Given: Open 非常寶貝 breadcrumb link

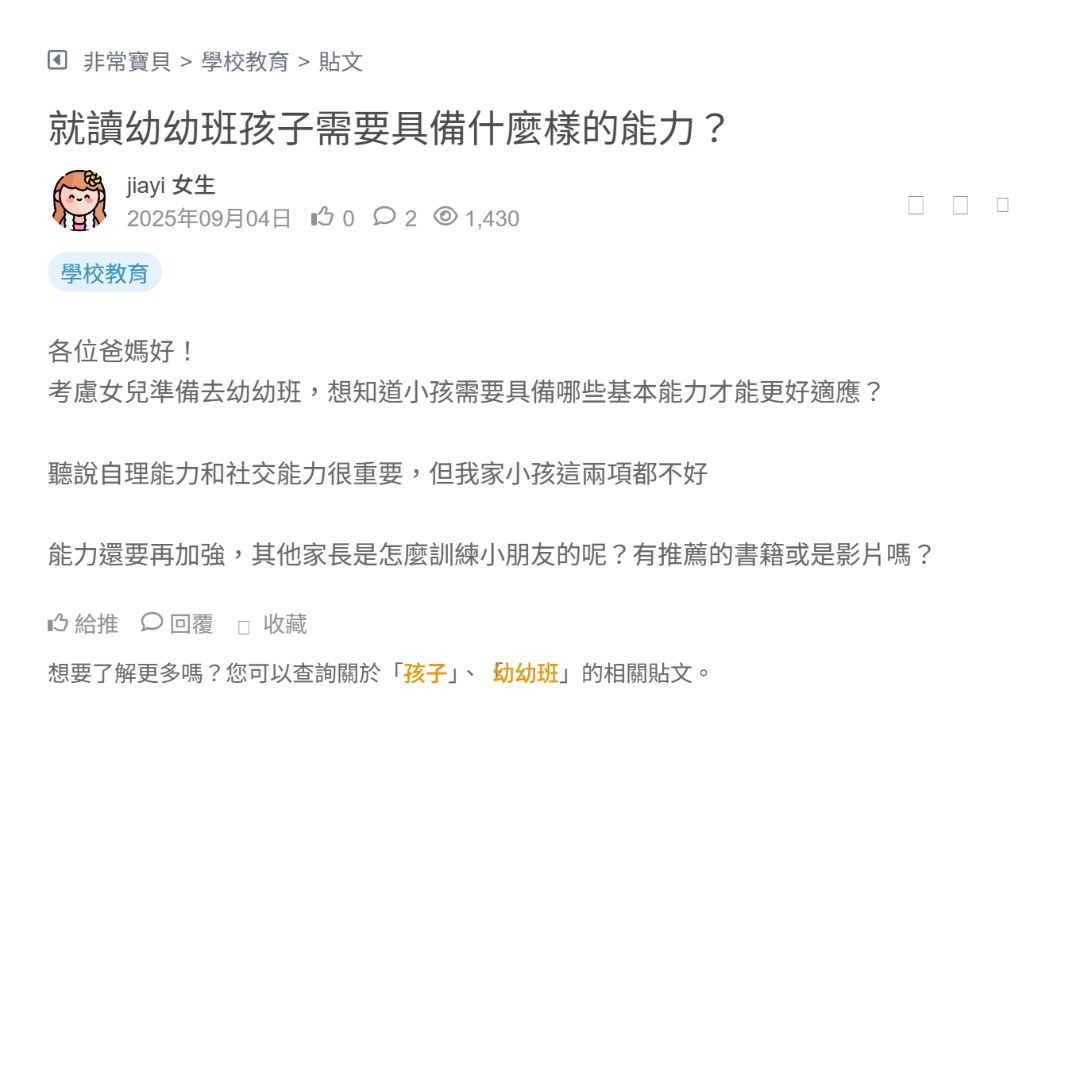Looking at the screenshot, I should click(x=127, y=62).
